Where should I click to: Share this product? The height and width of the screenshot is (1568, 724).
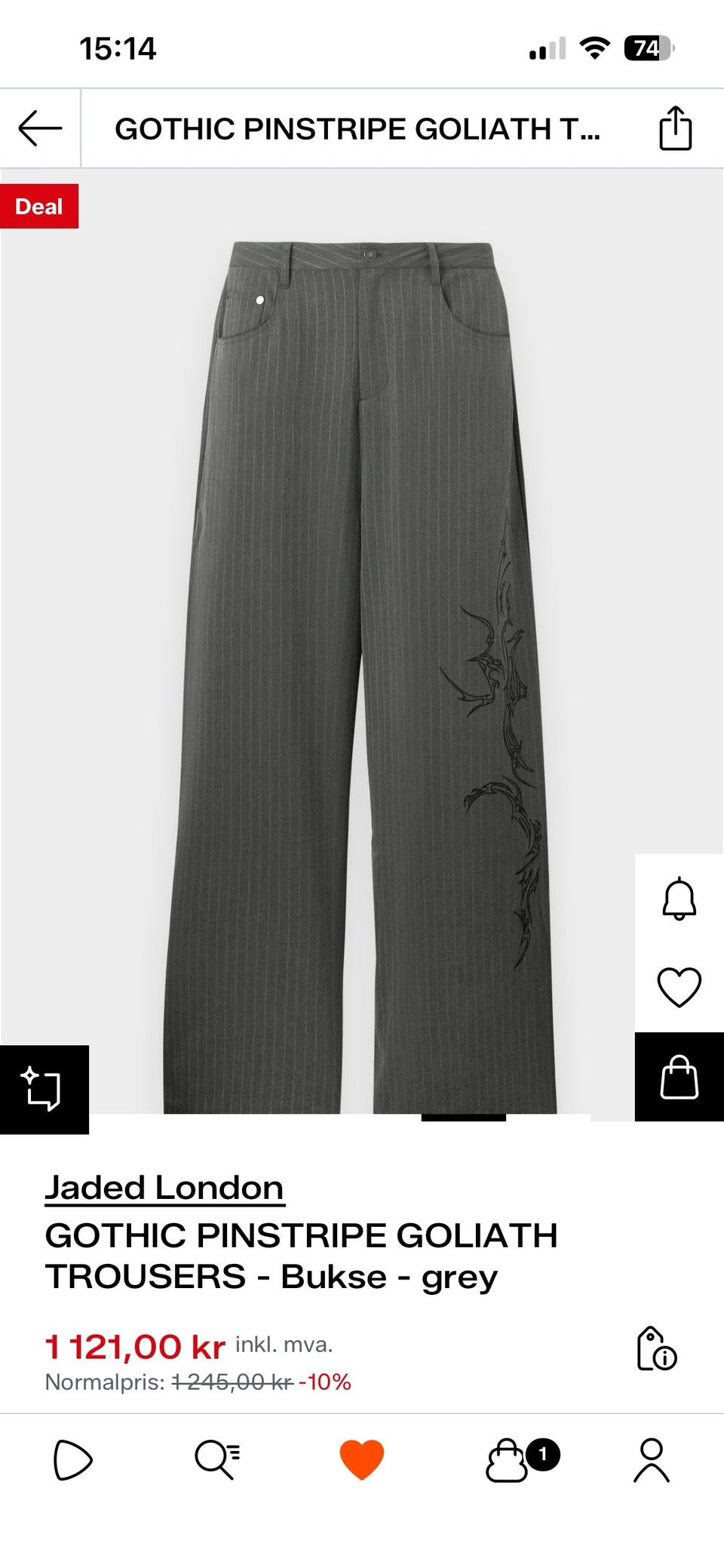click(x=675, y=128)
